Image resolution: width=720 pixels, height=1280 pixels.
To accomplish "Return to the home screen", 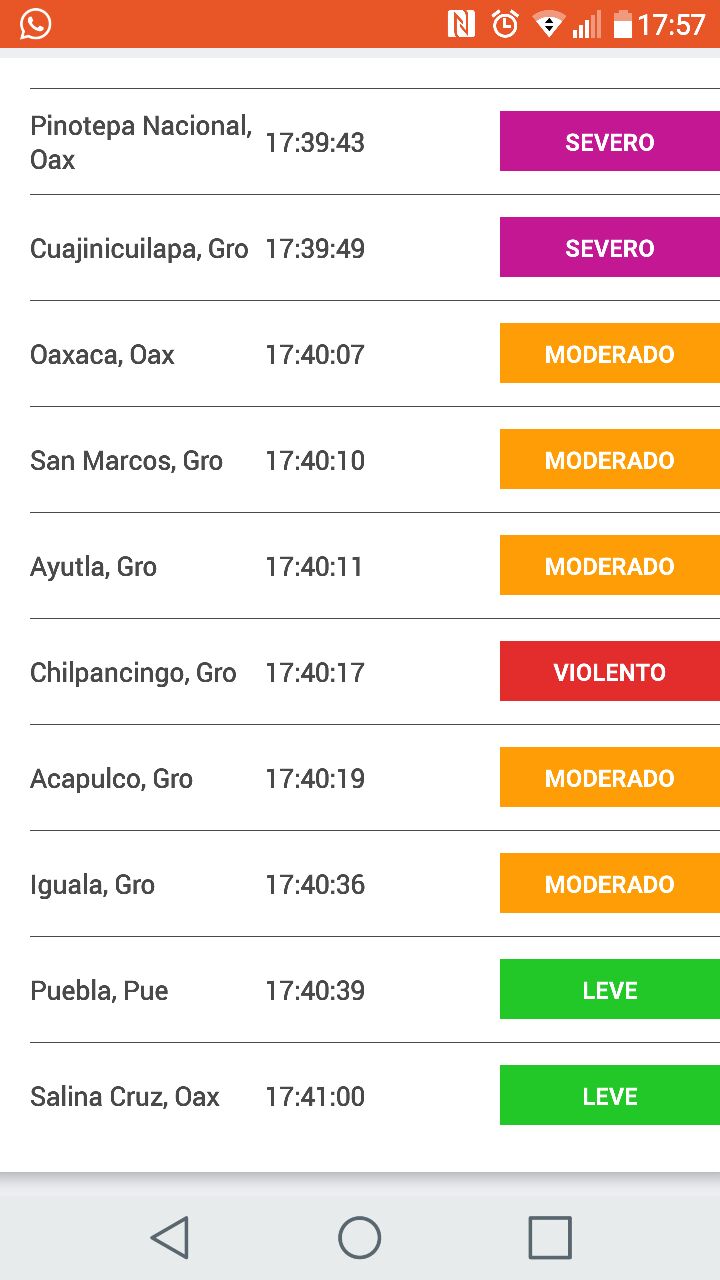I will tap(360, 1237).
